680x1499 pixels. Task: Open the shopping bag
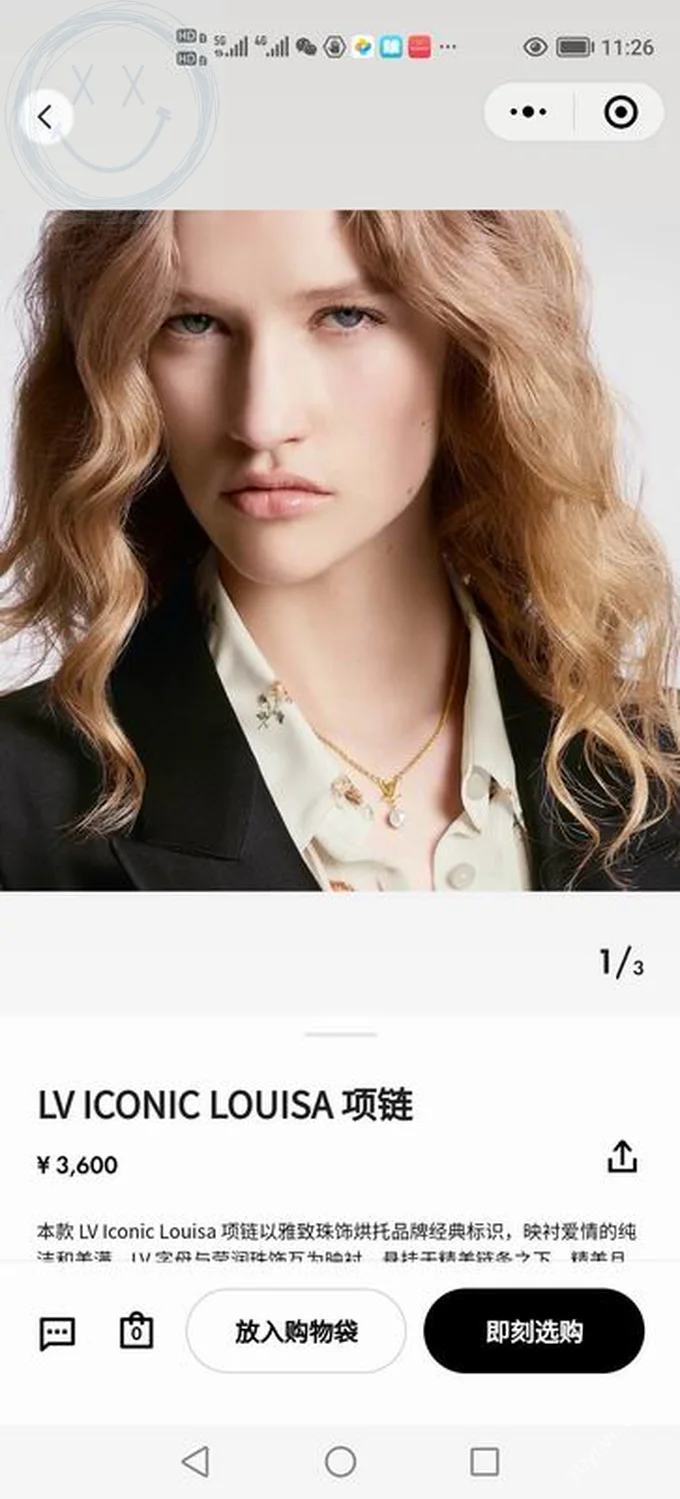(136, 1331)
